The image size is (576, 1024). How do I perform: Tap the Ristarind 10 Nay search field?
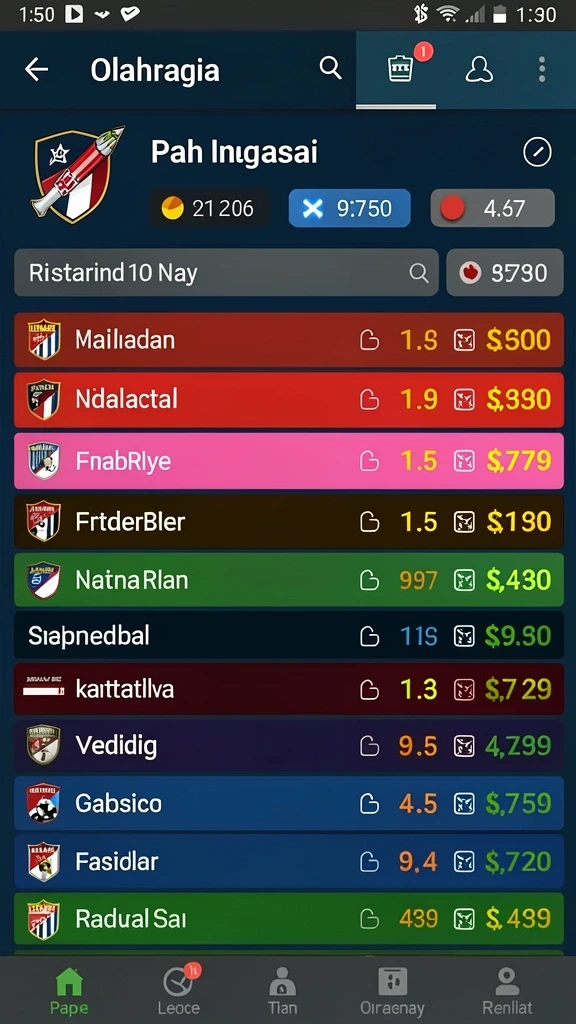[226, 272]
